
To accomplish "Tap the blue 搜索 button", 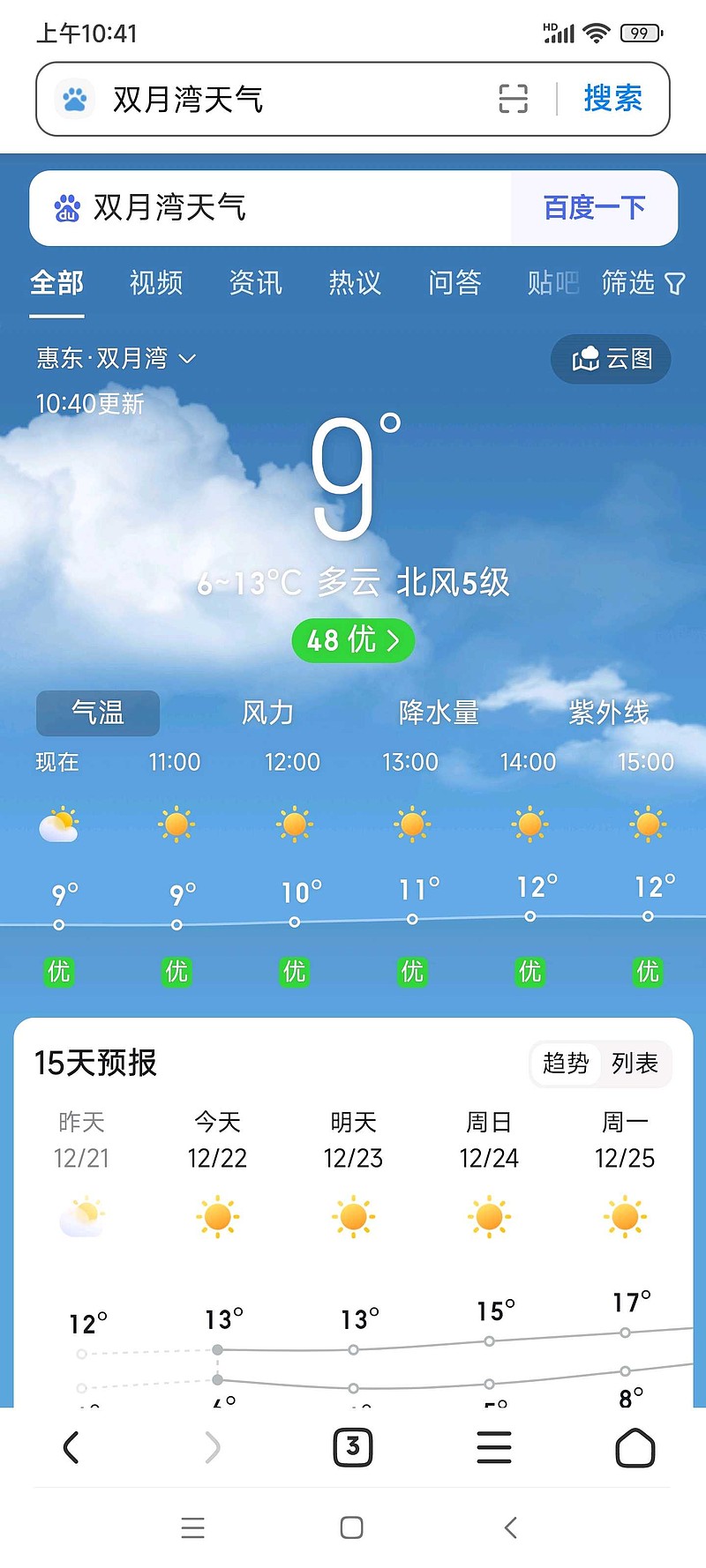I will coord(613,99).
